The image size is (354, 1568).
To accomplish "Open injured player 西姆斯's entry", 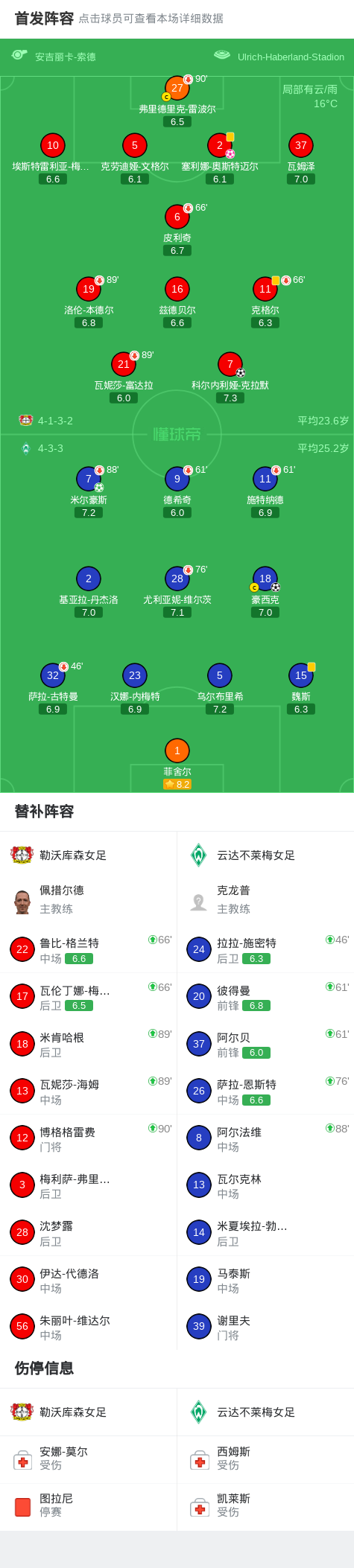I will [266, 1459].
